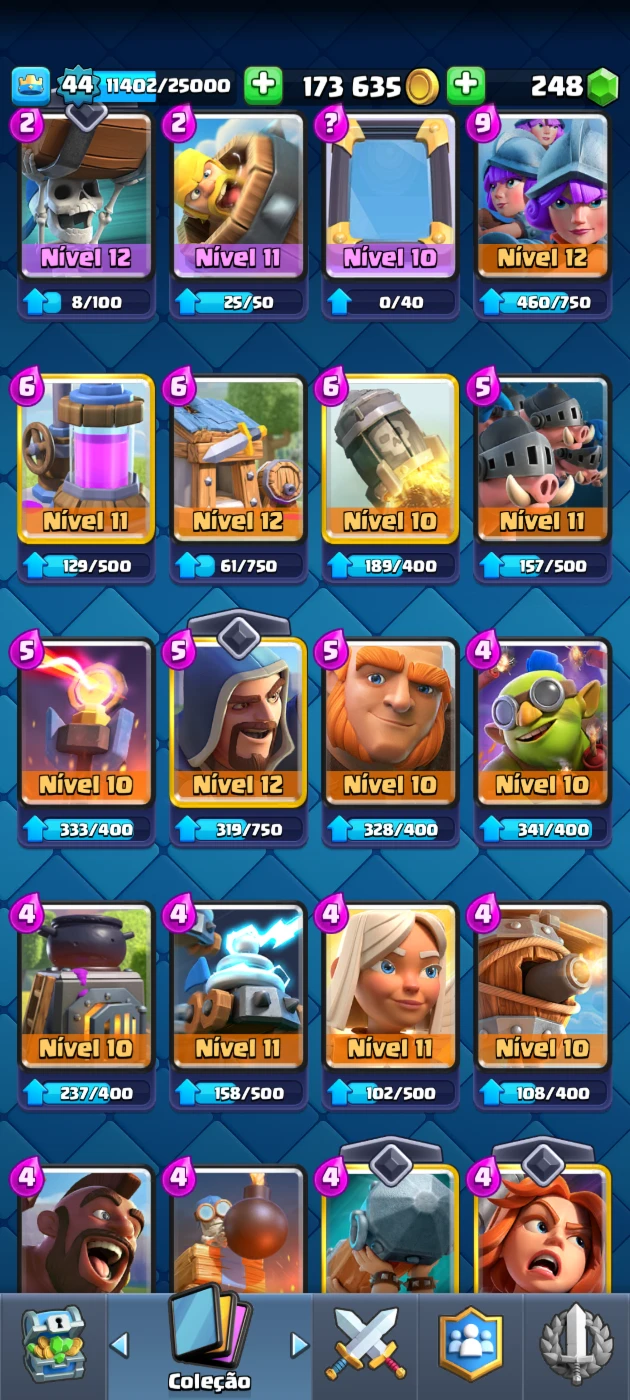This screenshot has width=630, height=1400.
Task: Go to the shop chest tab
Action: click(53, 1343)
